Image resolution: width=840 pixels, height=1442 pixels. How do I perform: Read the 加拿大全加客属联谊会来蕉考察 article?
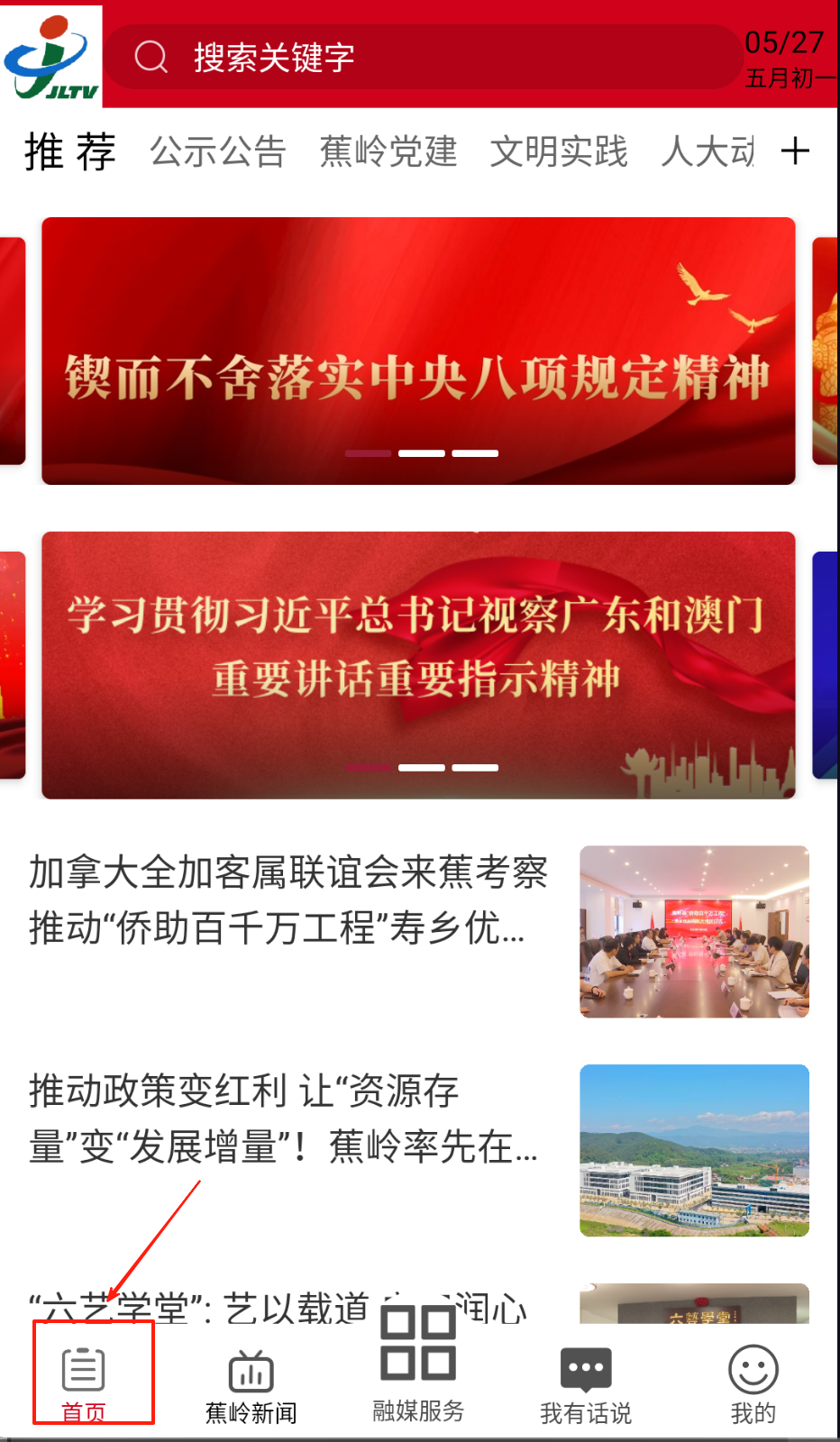click(x=288, y=899)
